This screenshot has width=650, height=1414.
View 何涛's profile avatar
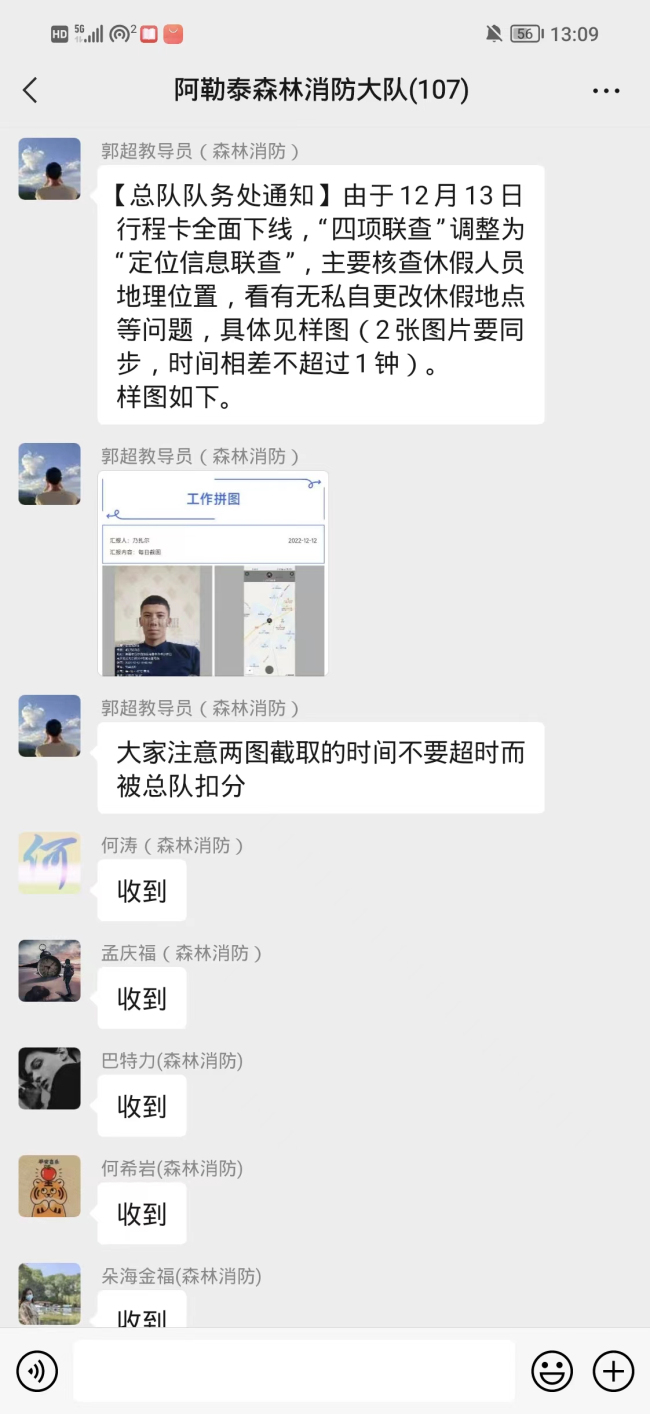pos(49,863)
